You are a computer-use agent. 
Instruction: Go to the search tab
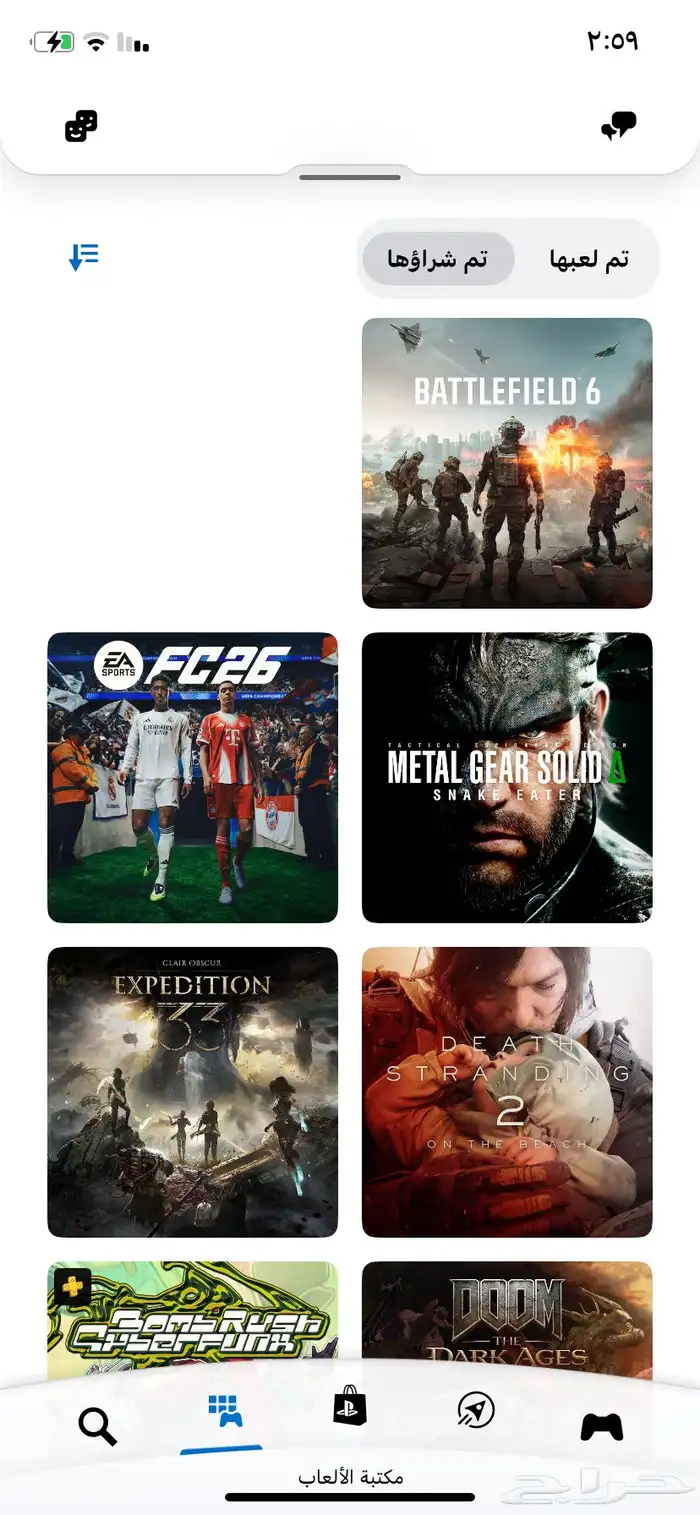(x=97, y=1426)
